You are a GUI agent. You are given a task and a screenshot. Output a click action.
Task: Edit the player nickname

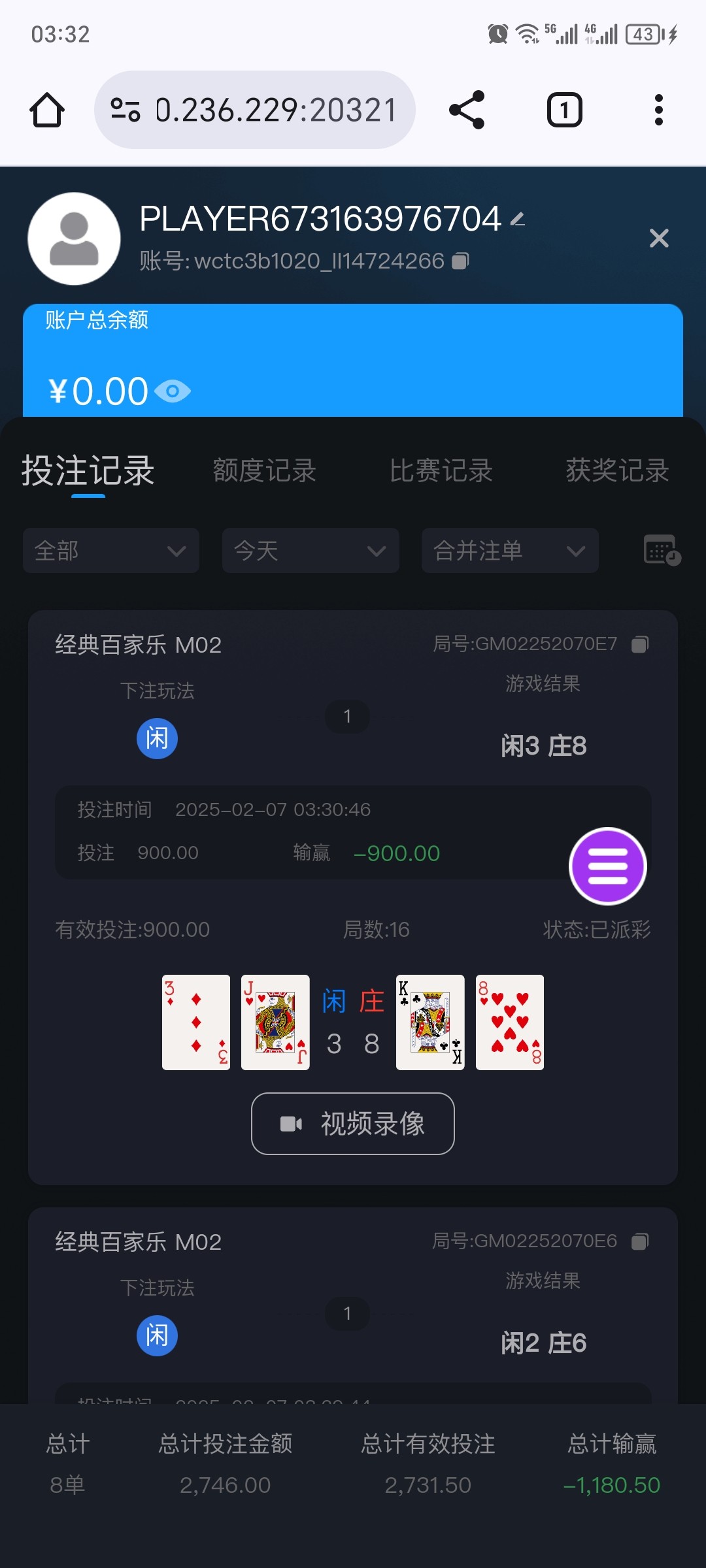(x=518, y=220)
